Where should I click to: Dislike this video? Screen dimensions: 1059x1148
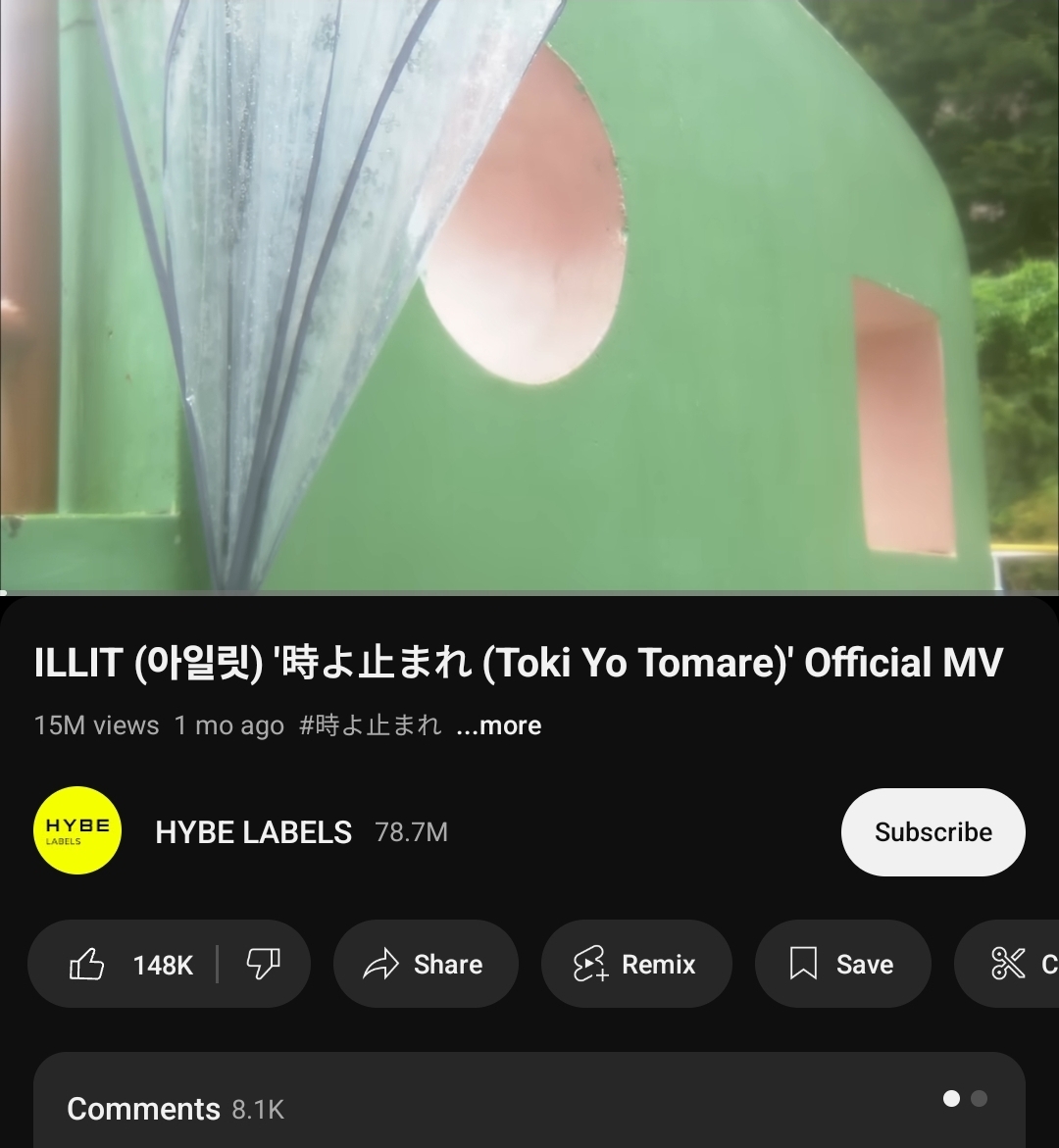[262, 965]
